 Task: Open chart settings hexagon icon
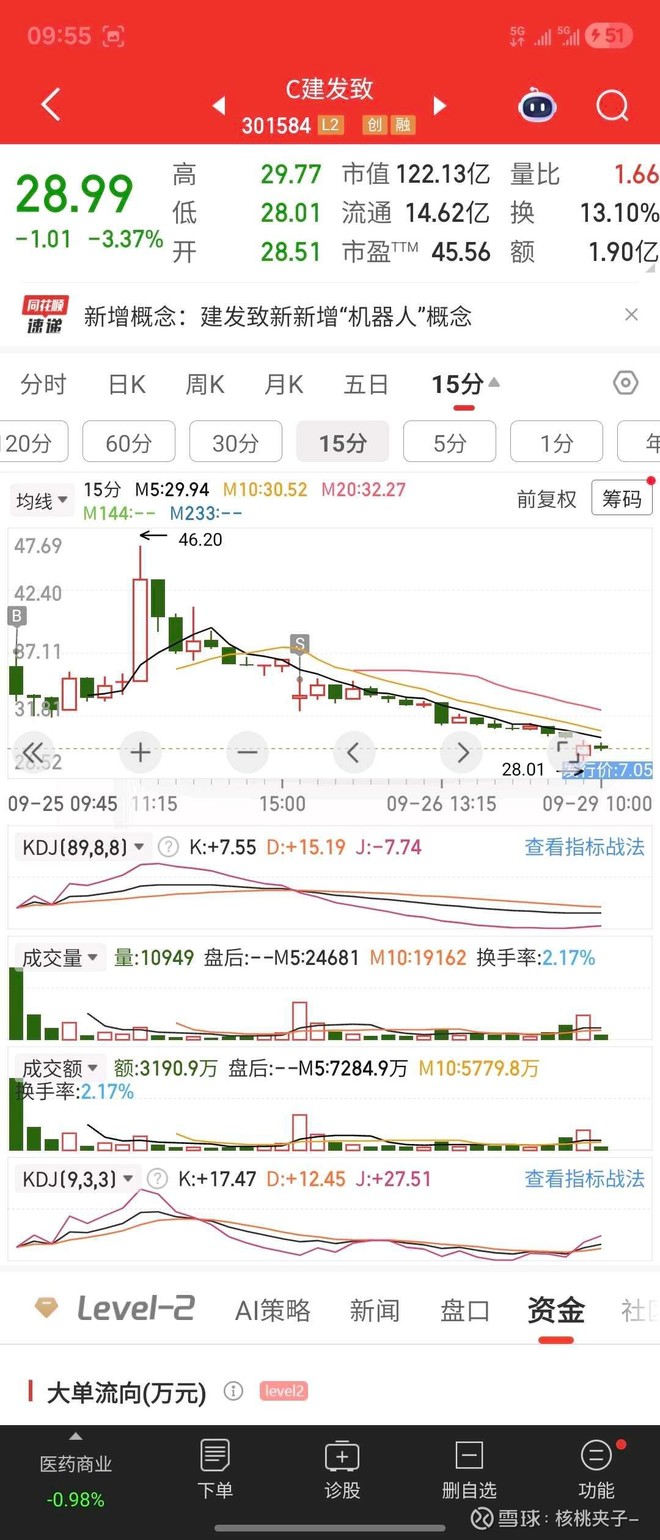[625, 383]
